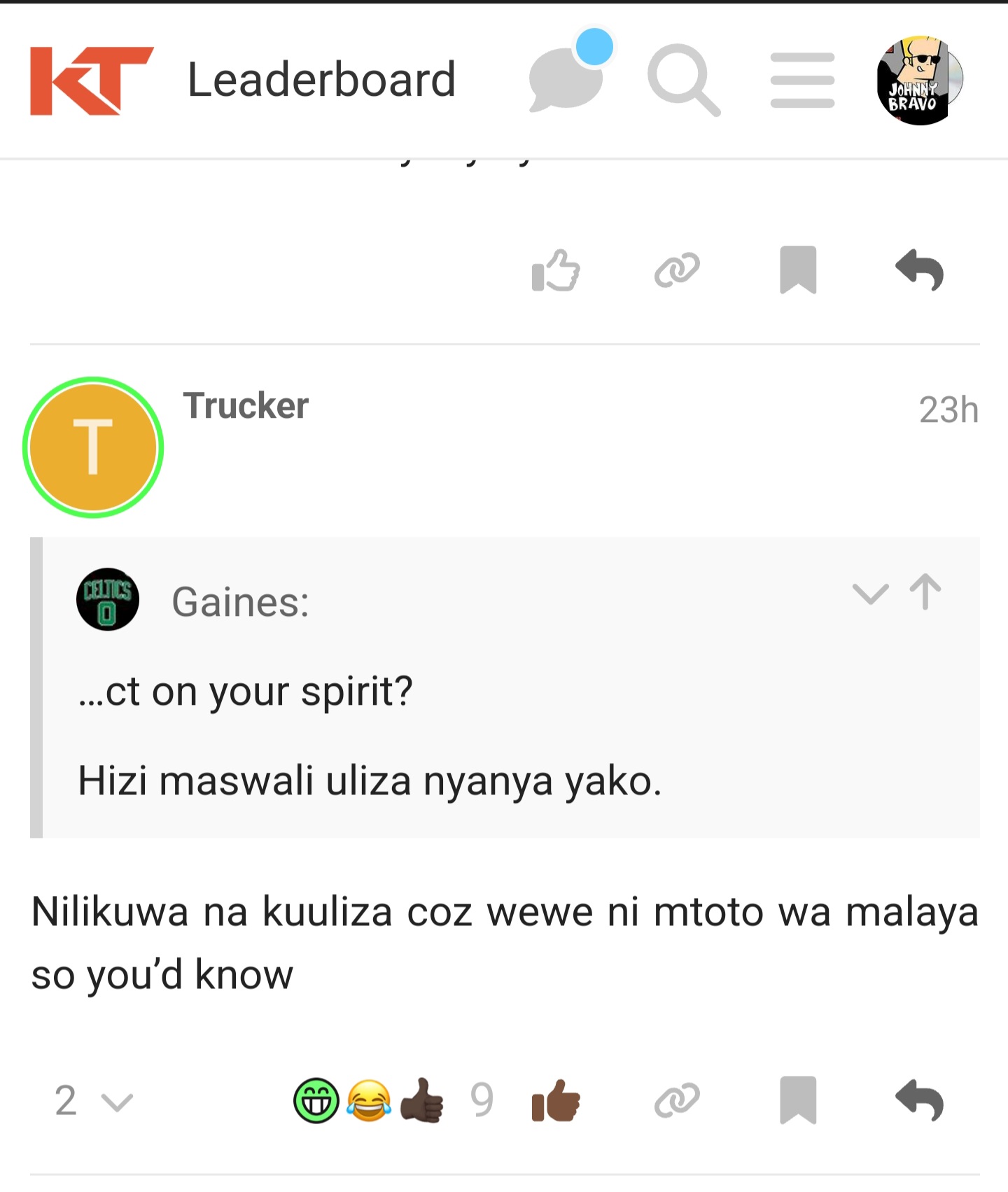Open the Johnny Bravo profile avatar
The image size is (1008, 1192).
(919, 80)
